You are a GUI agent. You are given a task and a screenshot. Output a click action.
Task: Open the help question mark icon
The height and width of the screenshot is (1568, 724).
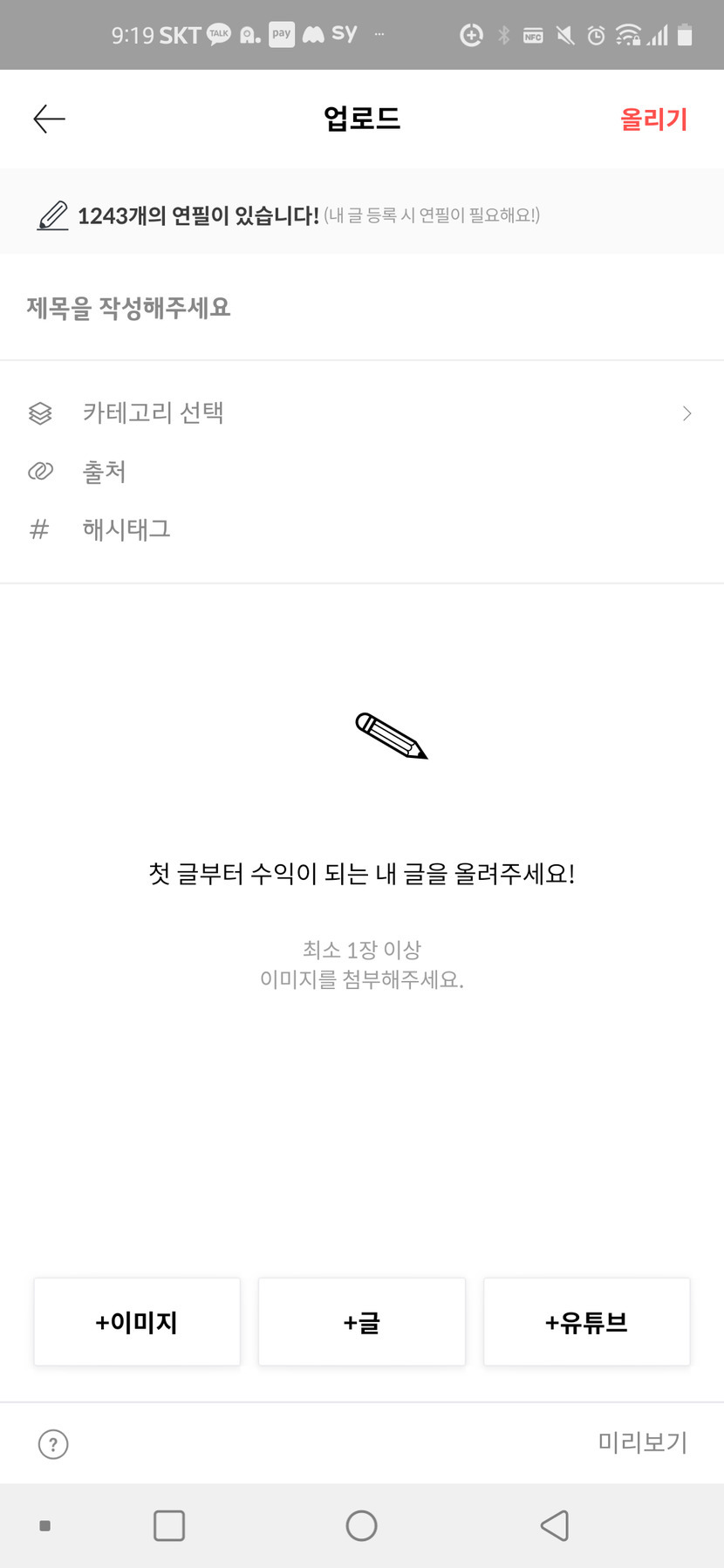(x=53, y=1444)
